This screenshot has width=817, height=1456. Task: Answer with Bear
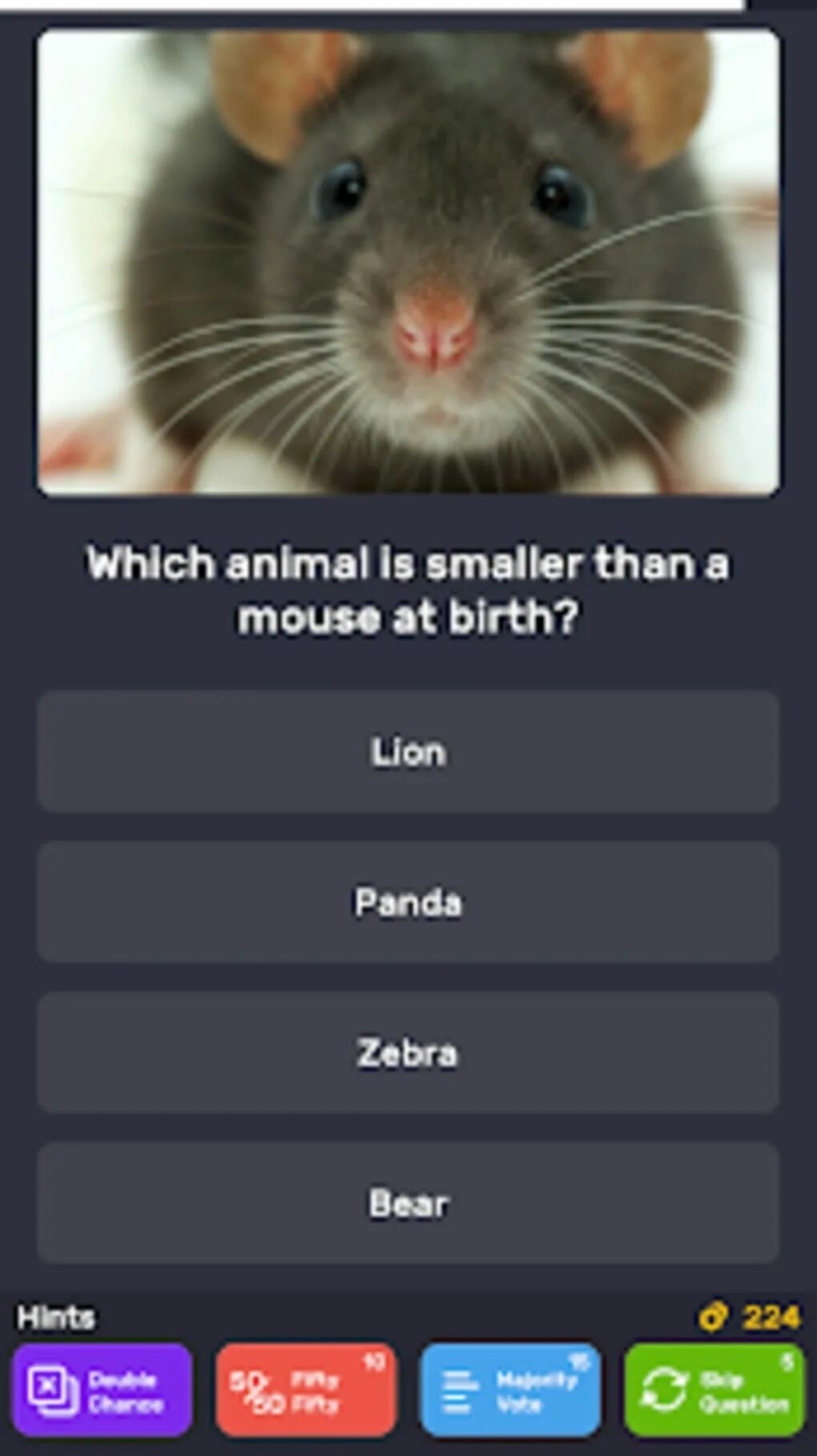(408, 1202)
